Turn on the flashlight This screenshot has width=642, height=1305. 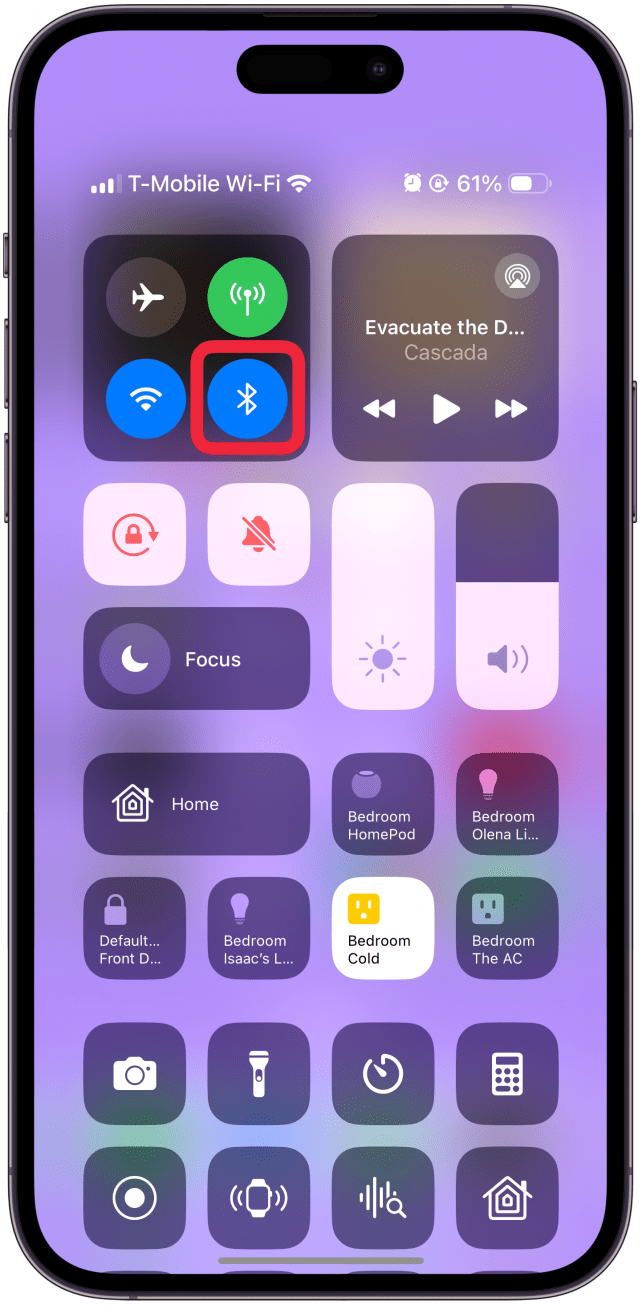pyautogui.click(x=259, y=1074)
